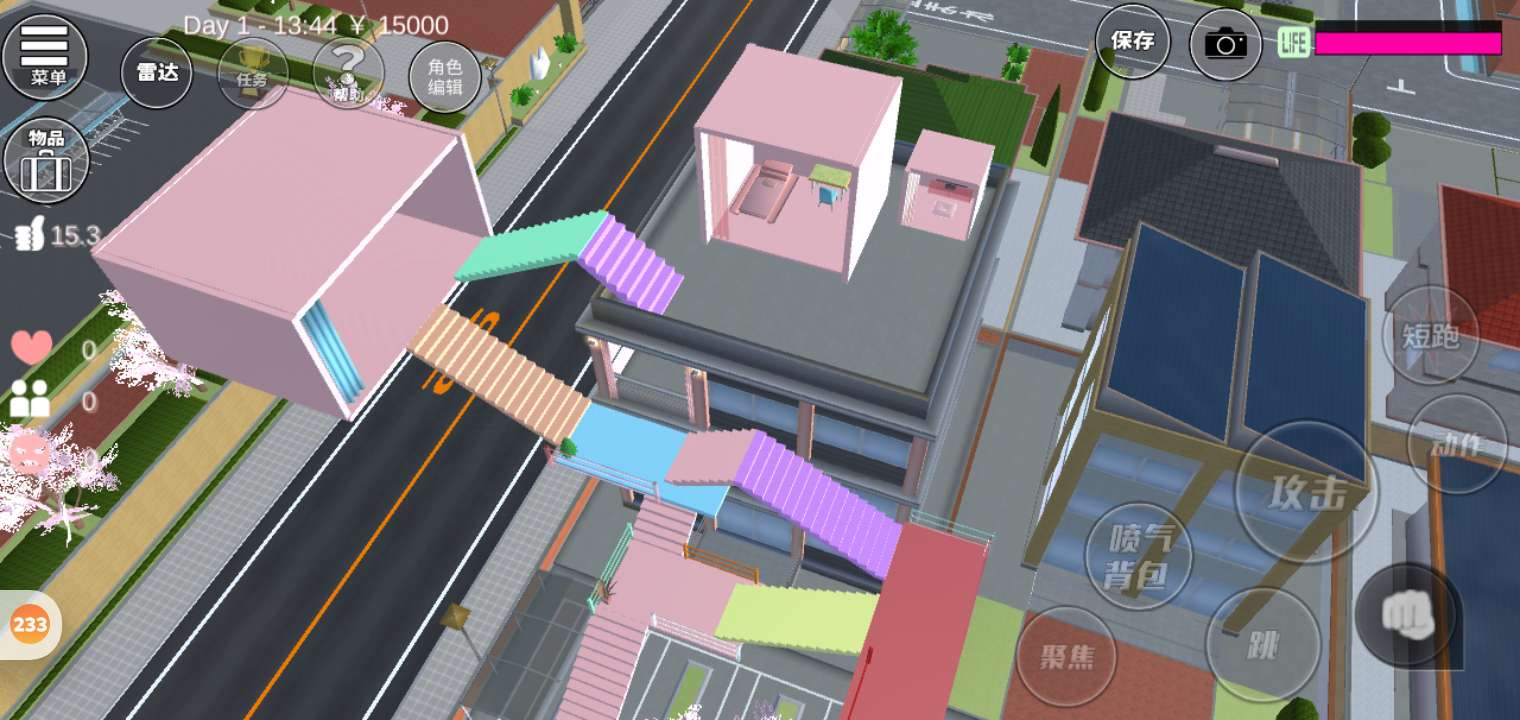
Task: Open the 物品 items suitcase
Action: (47, 160)
